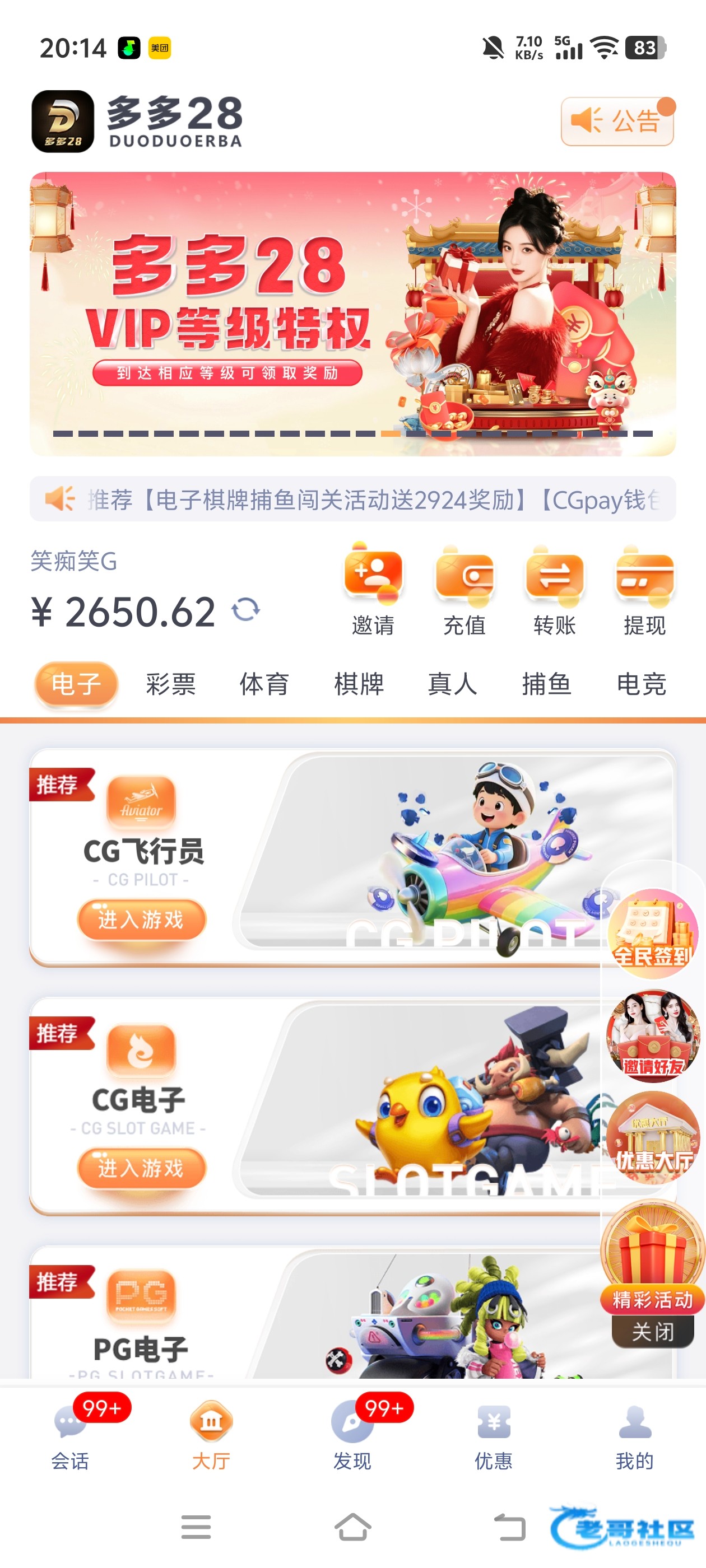The image size is (706, 1568).
Task: Switch to the 发现 tab
Action: (x=352, y=1435)
